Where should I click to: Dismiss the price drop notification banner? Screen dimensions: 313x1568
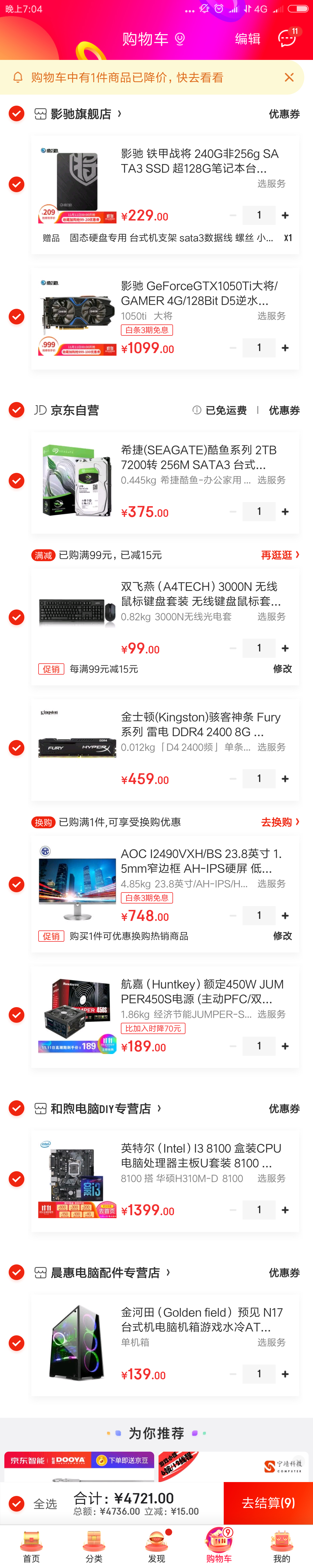(x=289, y=77)
